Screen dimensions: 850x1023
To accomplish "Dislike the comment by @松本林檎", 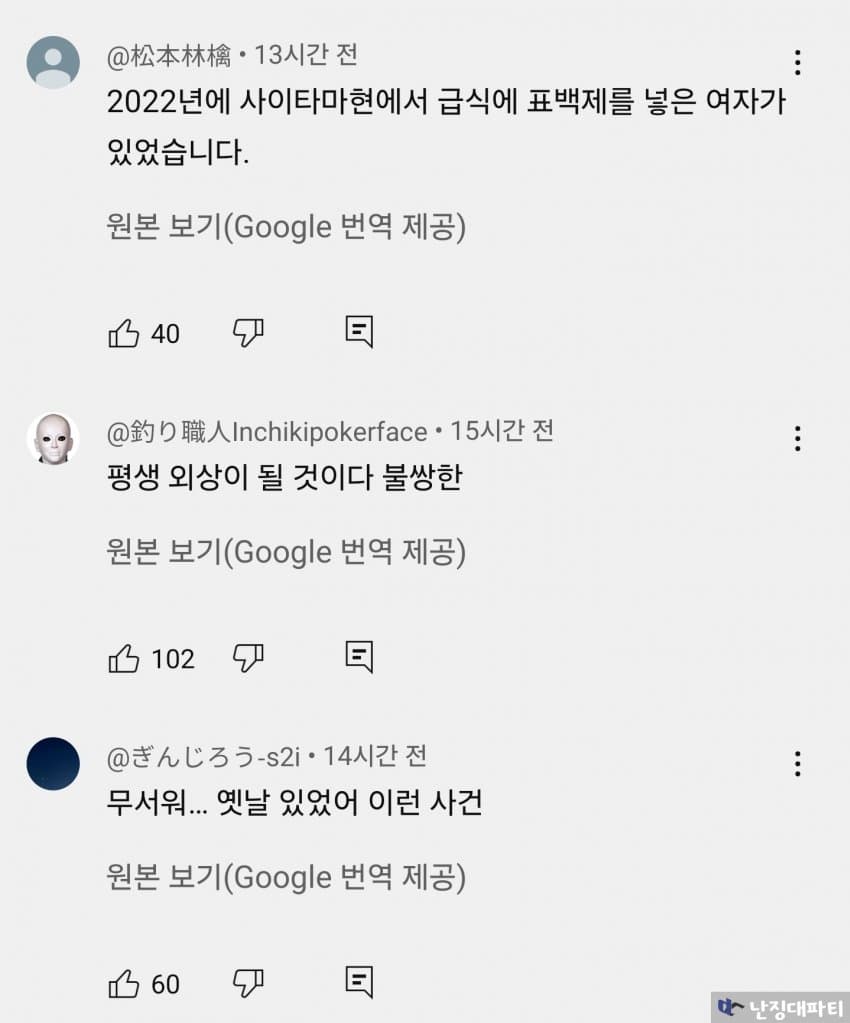I will (247, 333).
